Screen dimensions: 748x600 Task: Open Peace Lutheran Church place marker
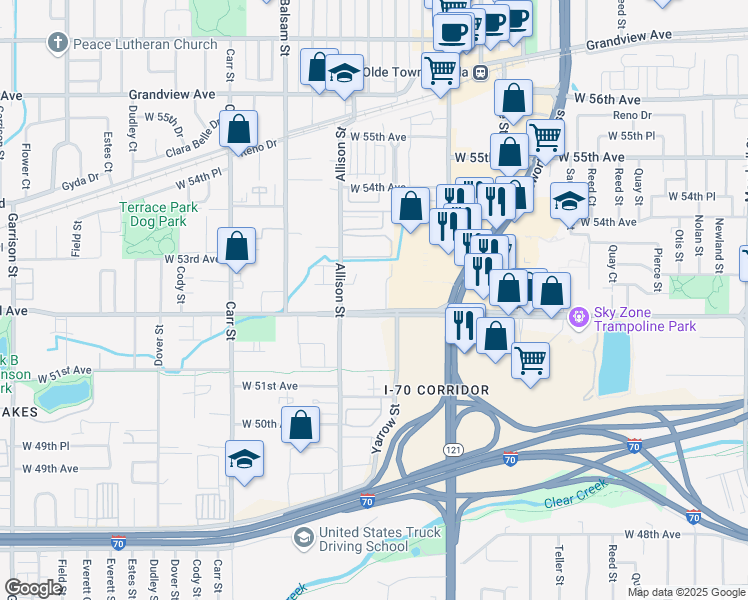[58, 43]
